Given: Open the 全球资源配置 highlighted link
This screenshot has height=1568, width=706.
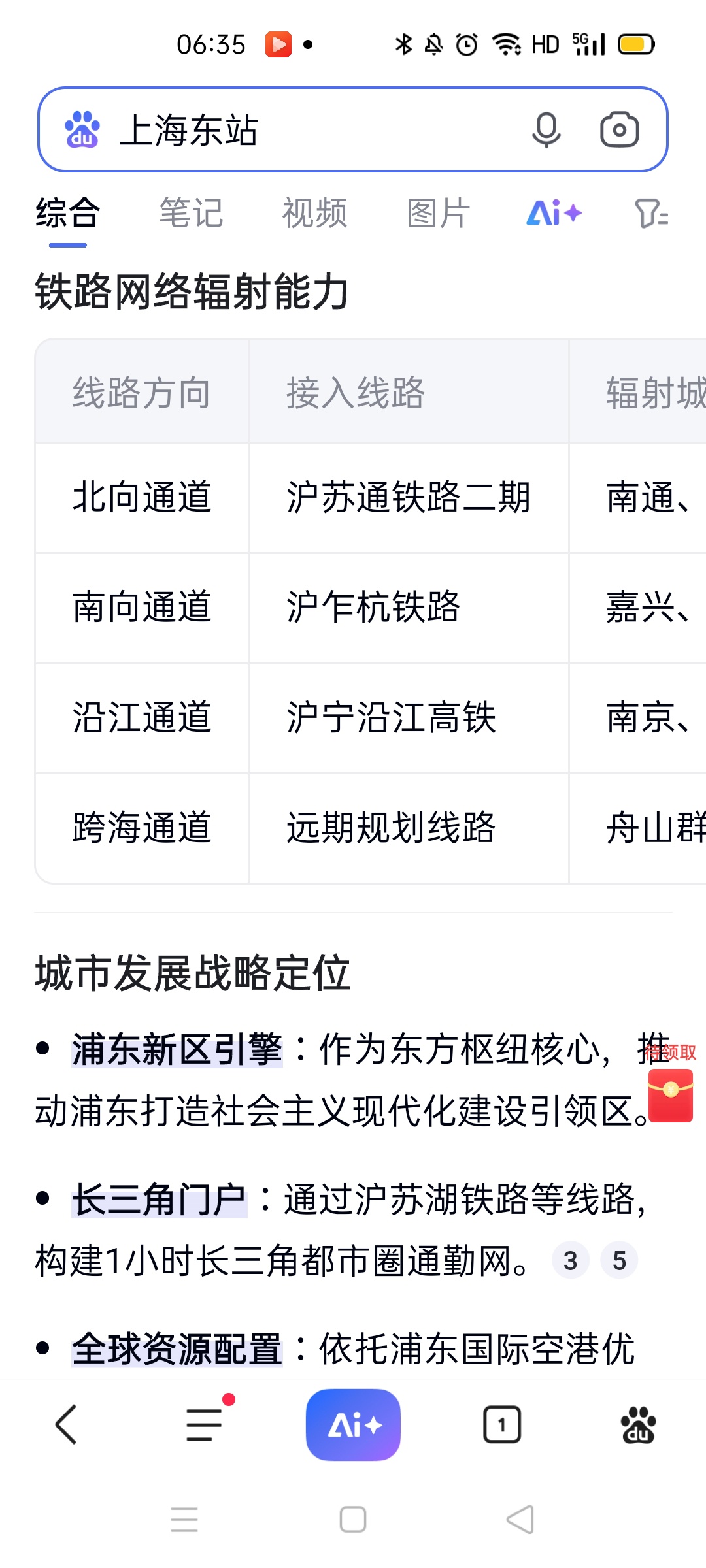Looking at the screenshot, I should pyautogui.click(x=177, y=1348).
